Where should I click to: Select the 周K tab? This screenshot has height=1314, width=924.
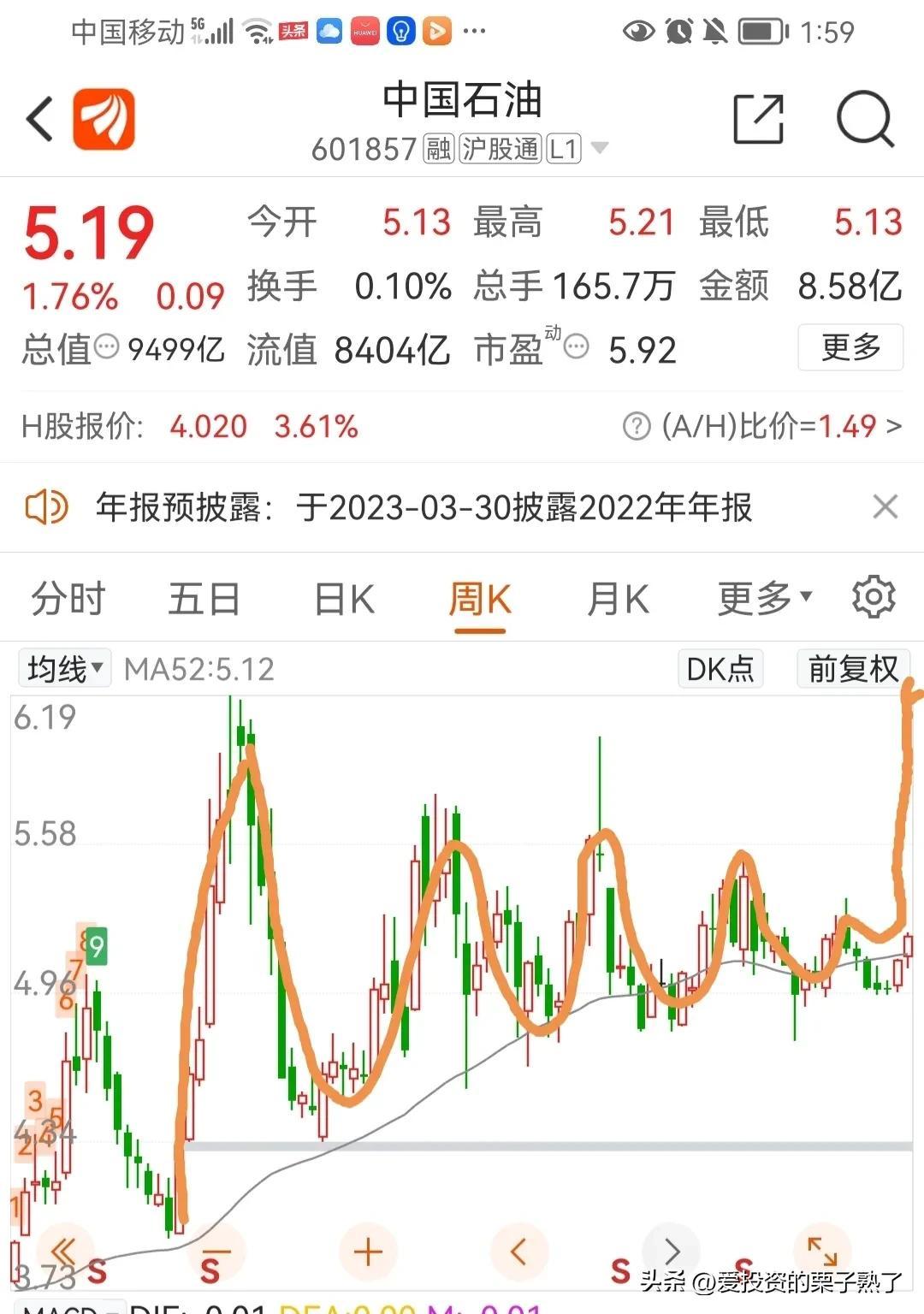pos(480,598)
